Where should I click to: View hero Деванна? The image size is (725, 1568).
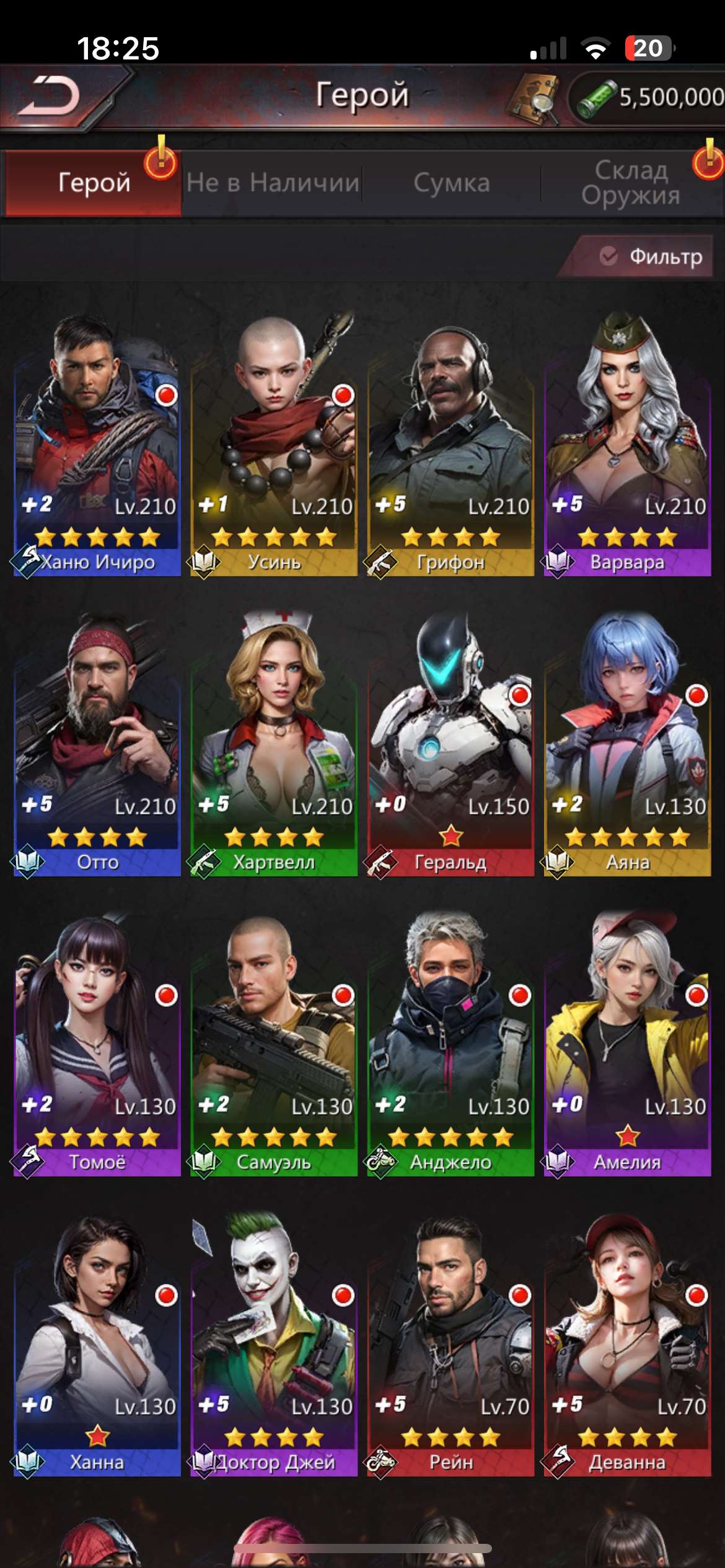(628, 1347)
